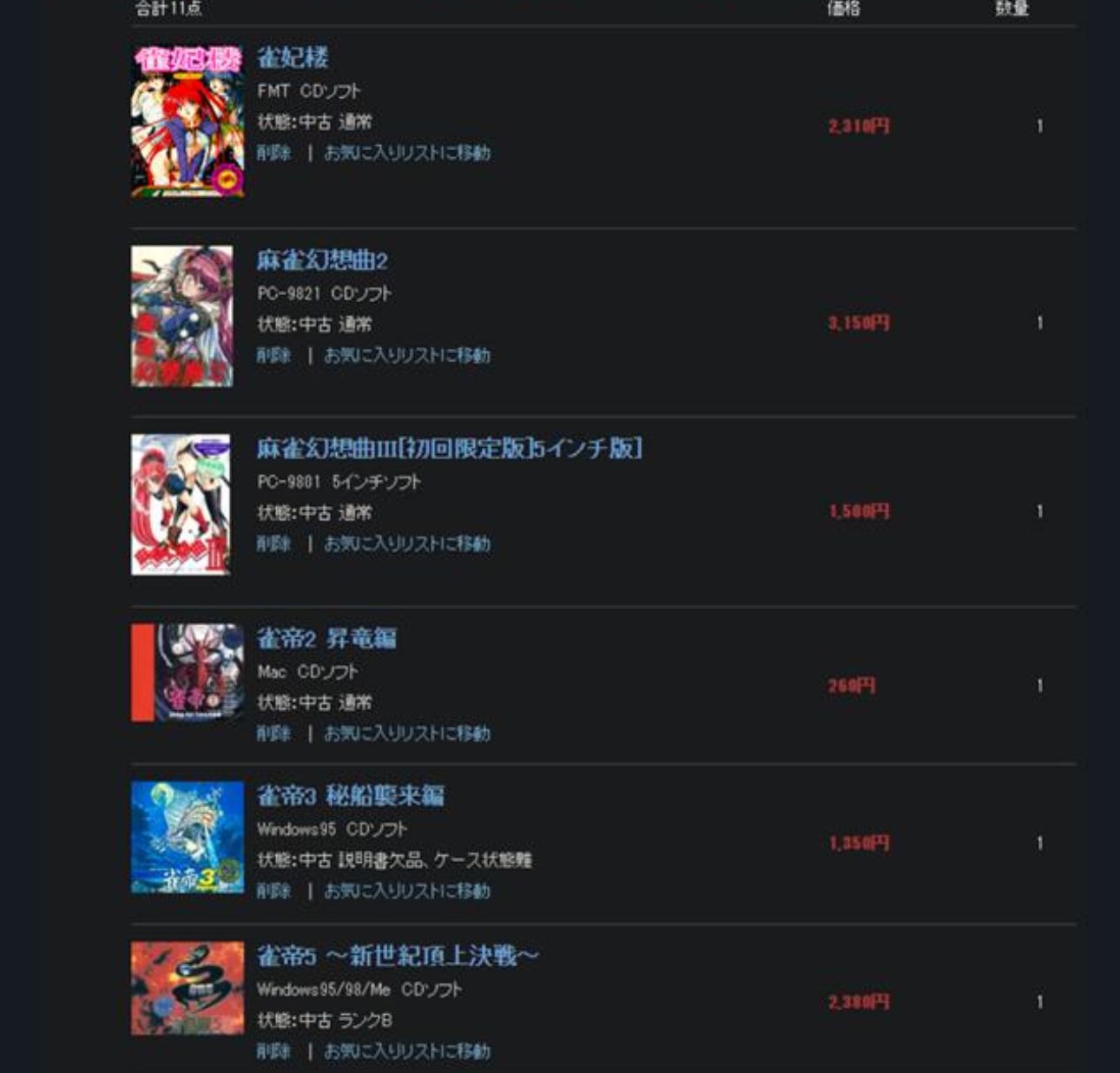1120x1073 pixels.
Task: Remove 雀帝2 昇竜編 with 削除
Action: click(273, 734)
